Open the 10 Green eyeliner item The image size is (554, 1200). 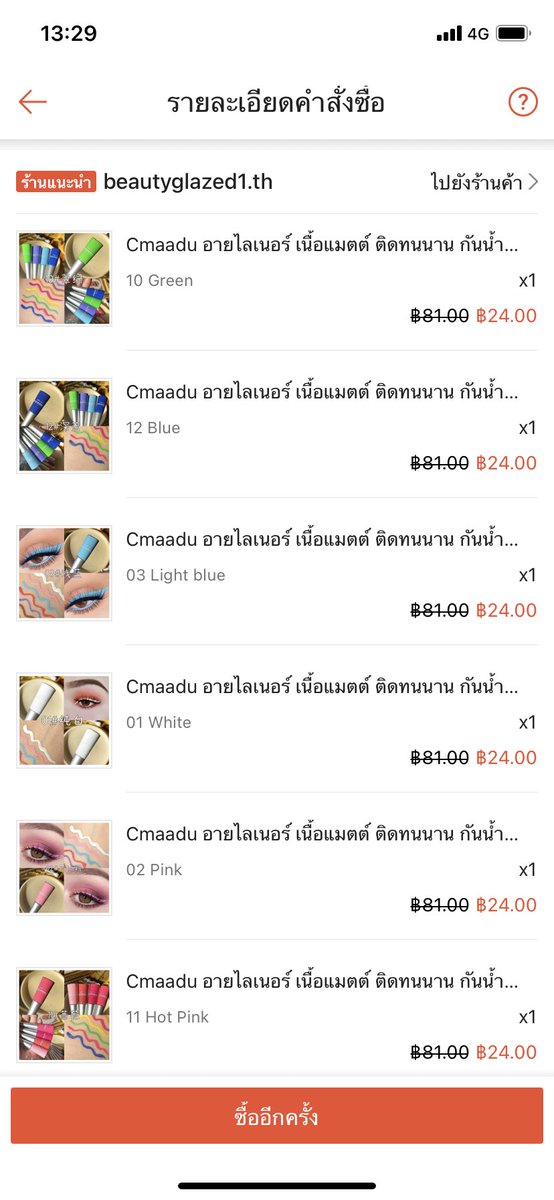277,280
